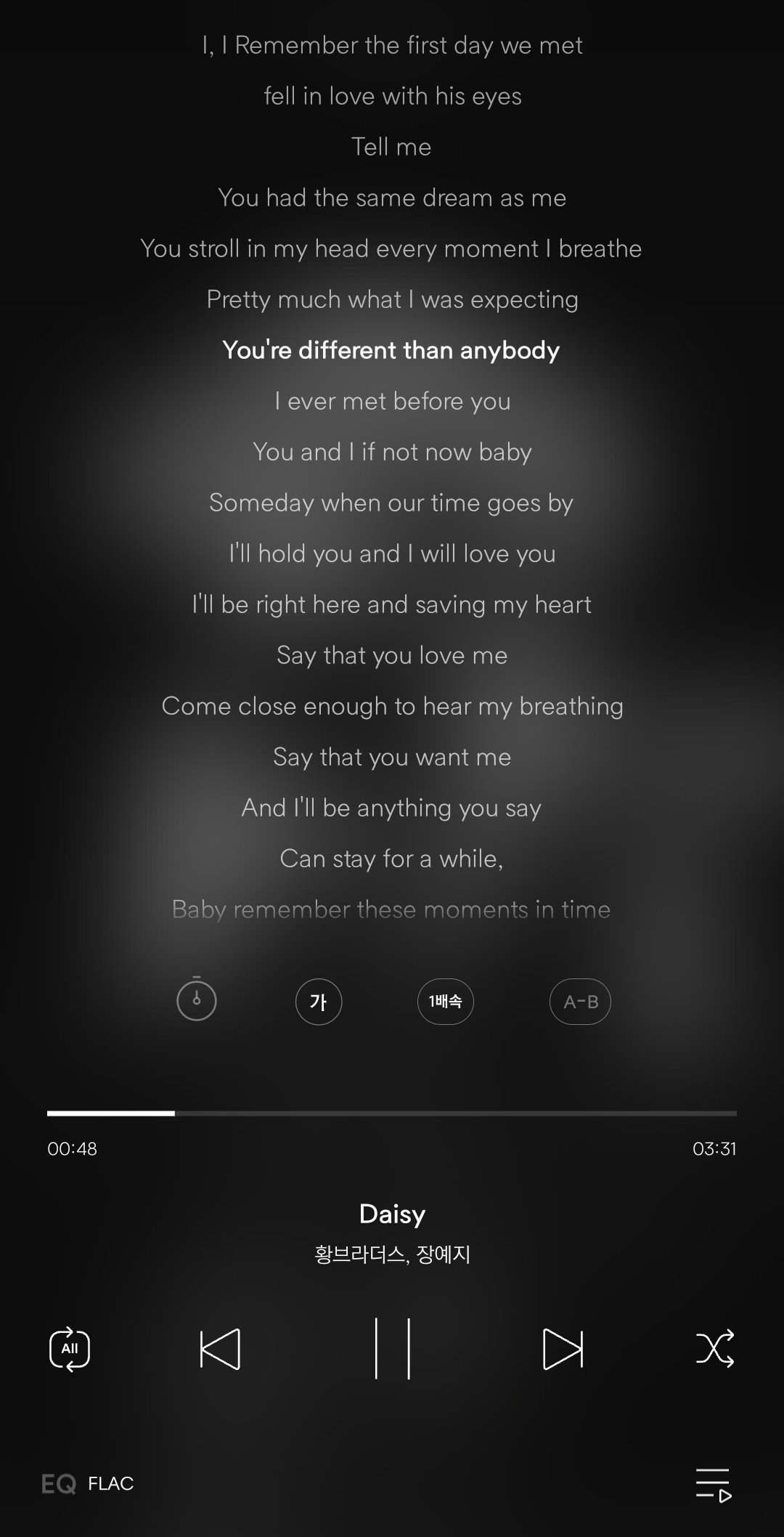Change playback speed via the 1배속 icon

(445, 1001)
